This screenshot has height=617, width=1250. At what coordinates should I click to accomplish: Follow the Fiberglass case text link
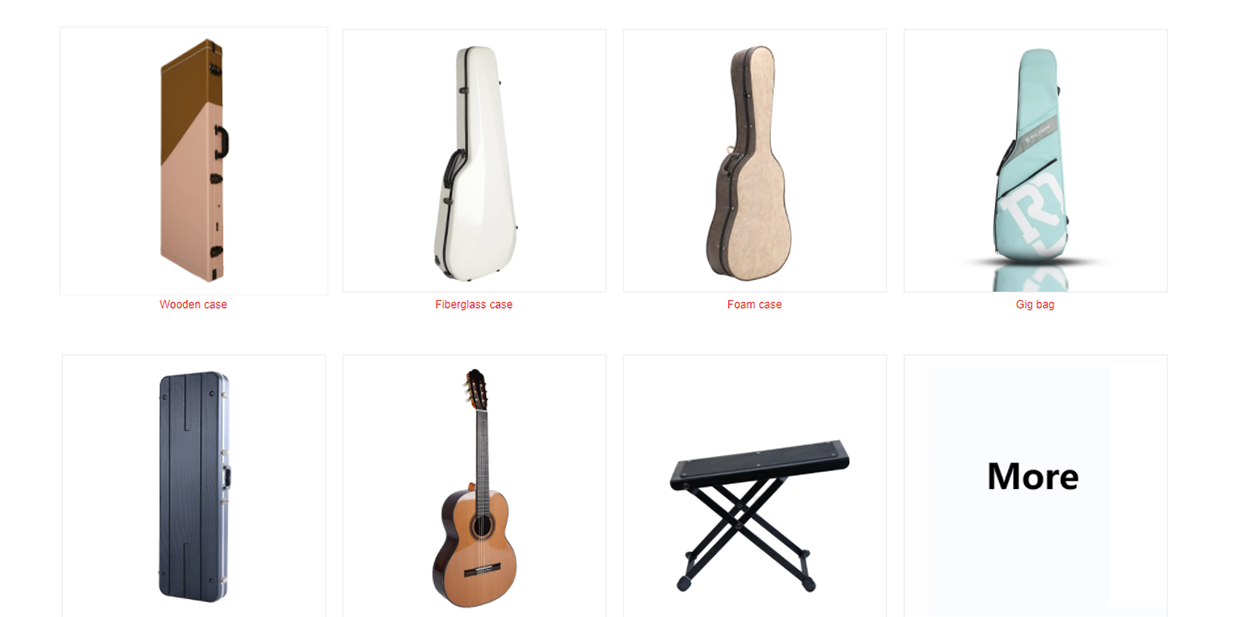coord(474,305)
